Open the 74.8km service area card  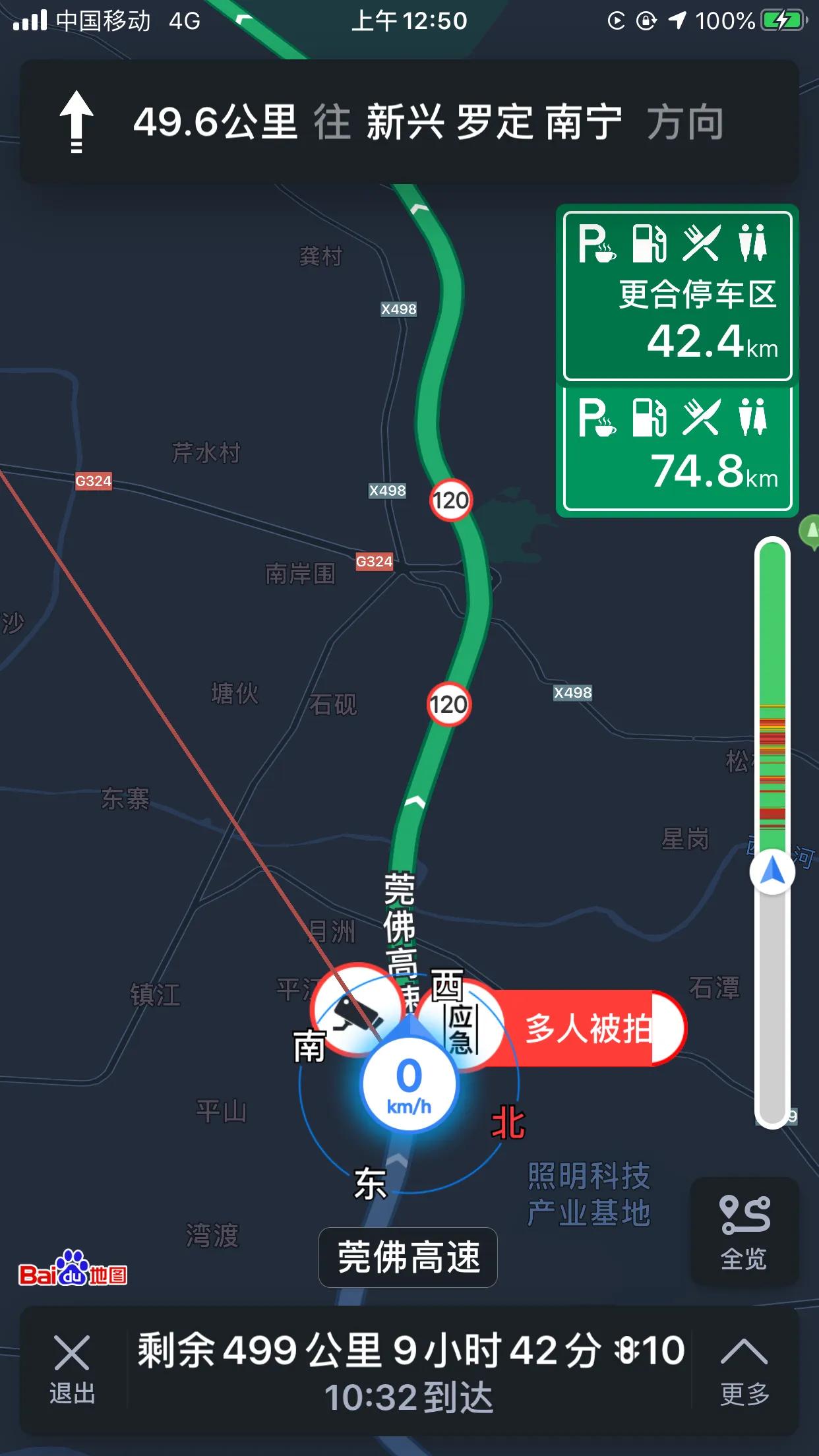[677, 450]
